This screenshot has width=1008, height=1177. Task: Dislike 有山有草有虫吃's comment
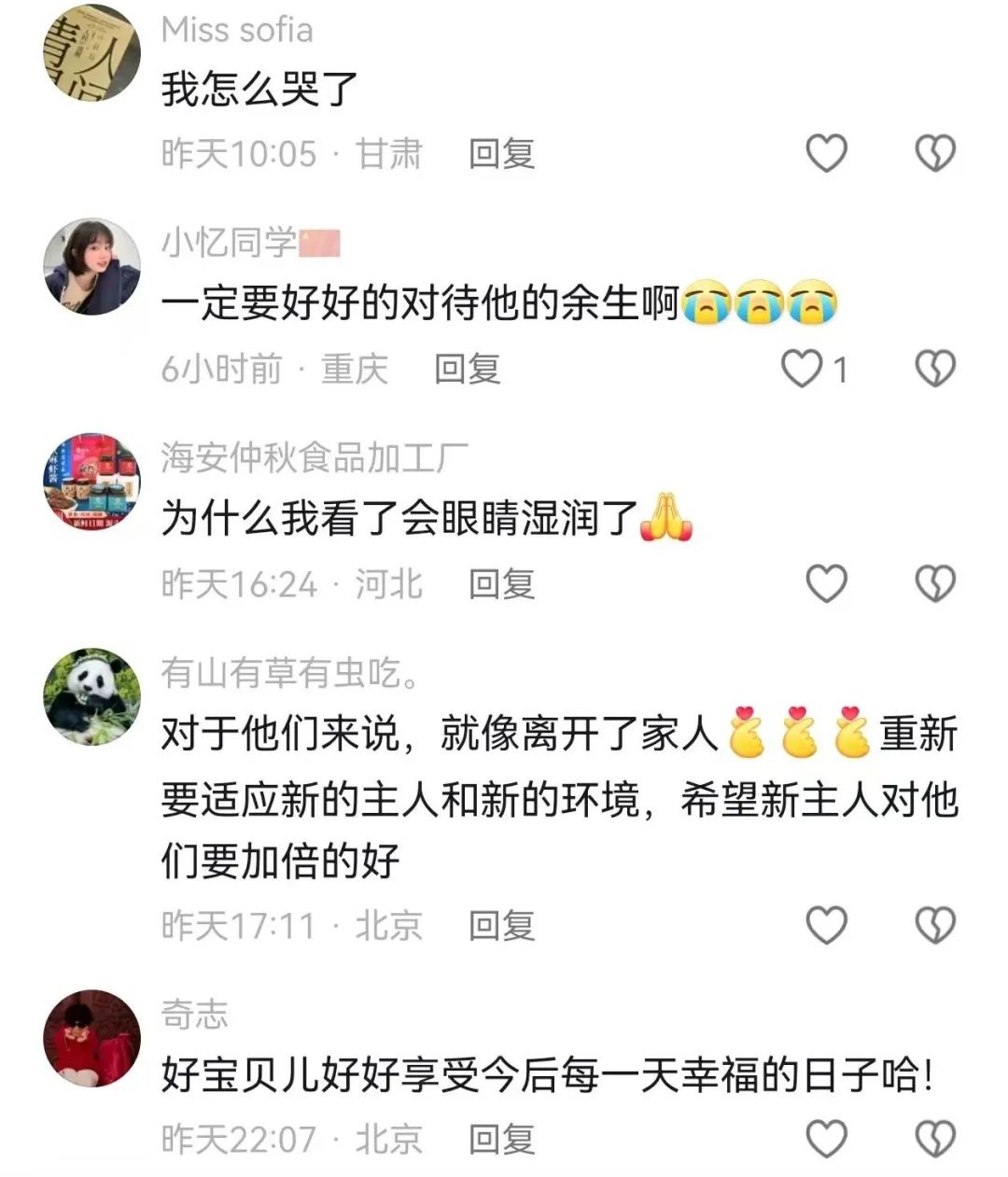pos(934,926)
